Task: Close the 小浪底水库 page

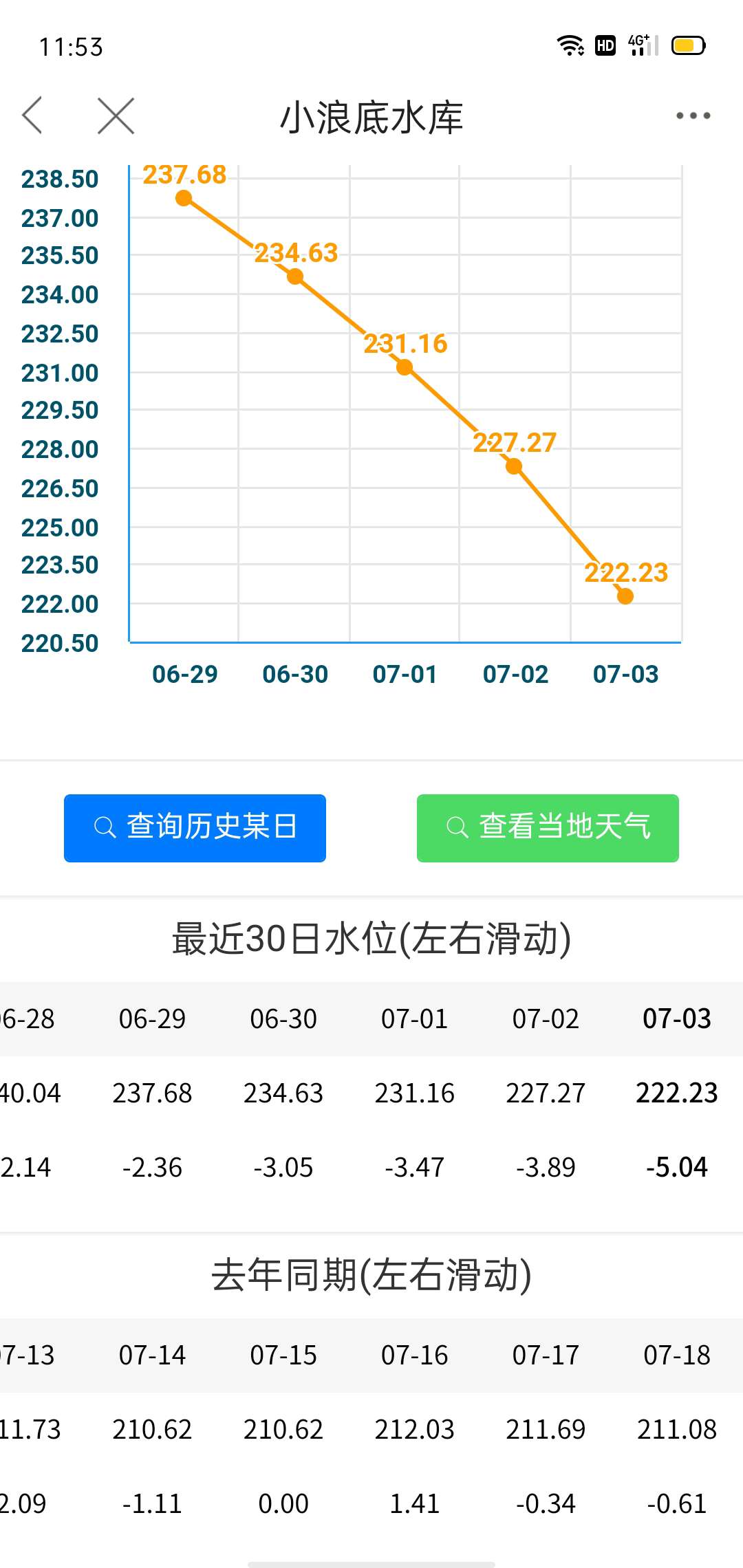Action: point(116,116)
